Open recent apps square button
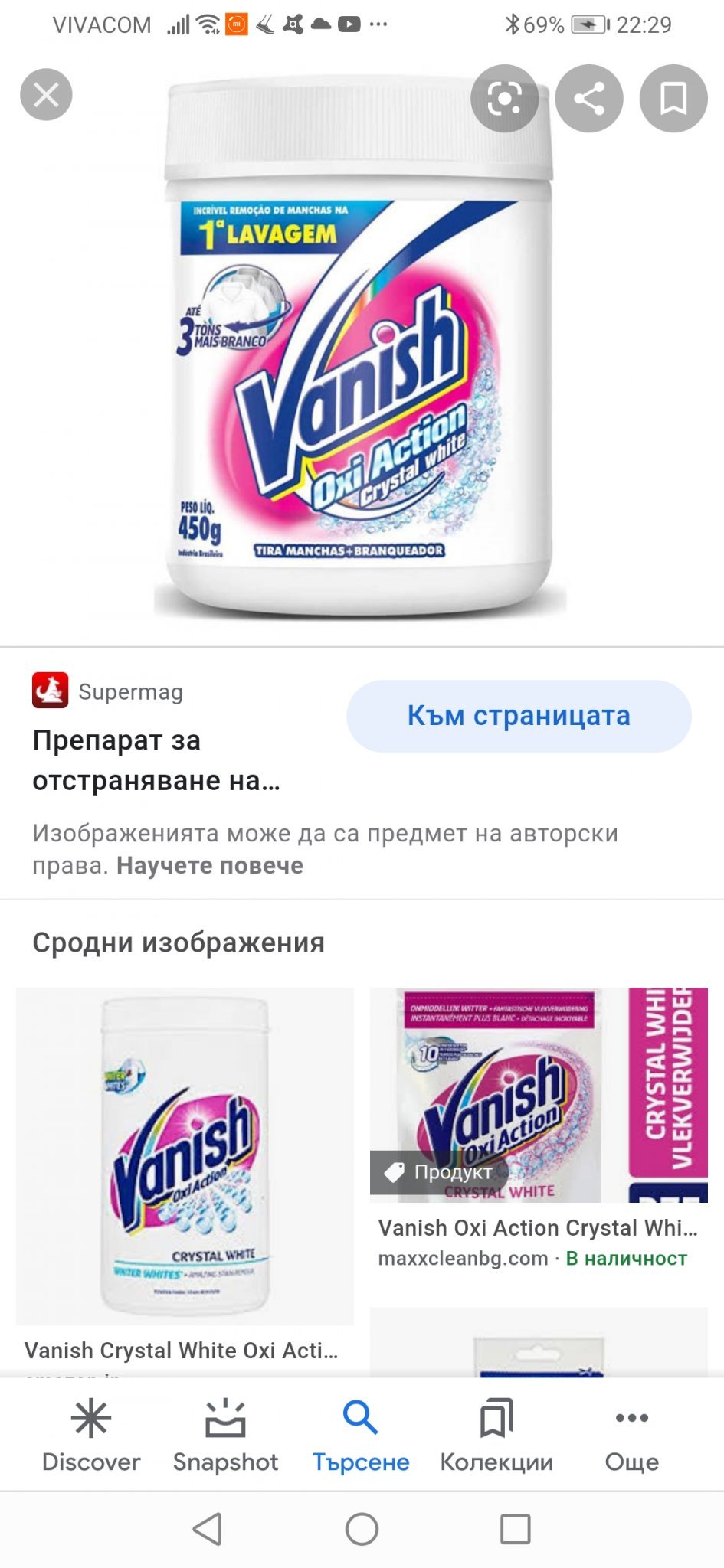 [515, 1530]
